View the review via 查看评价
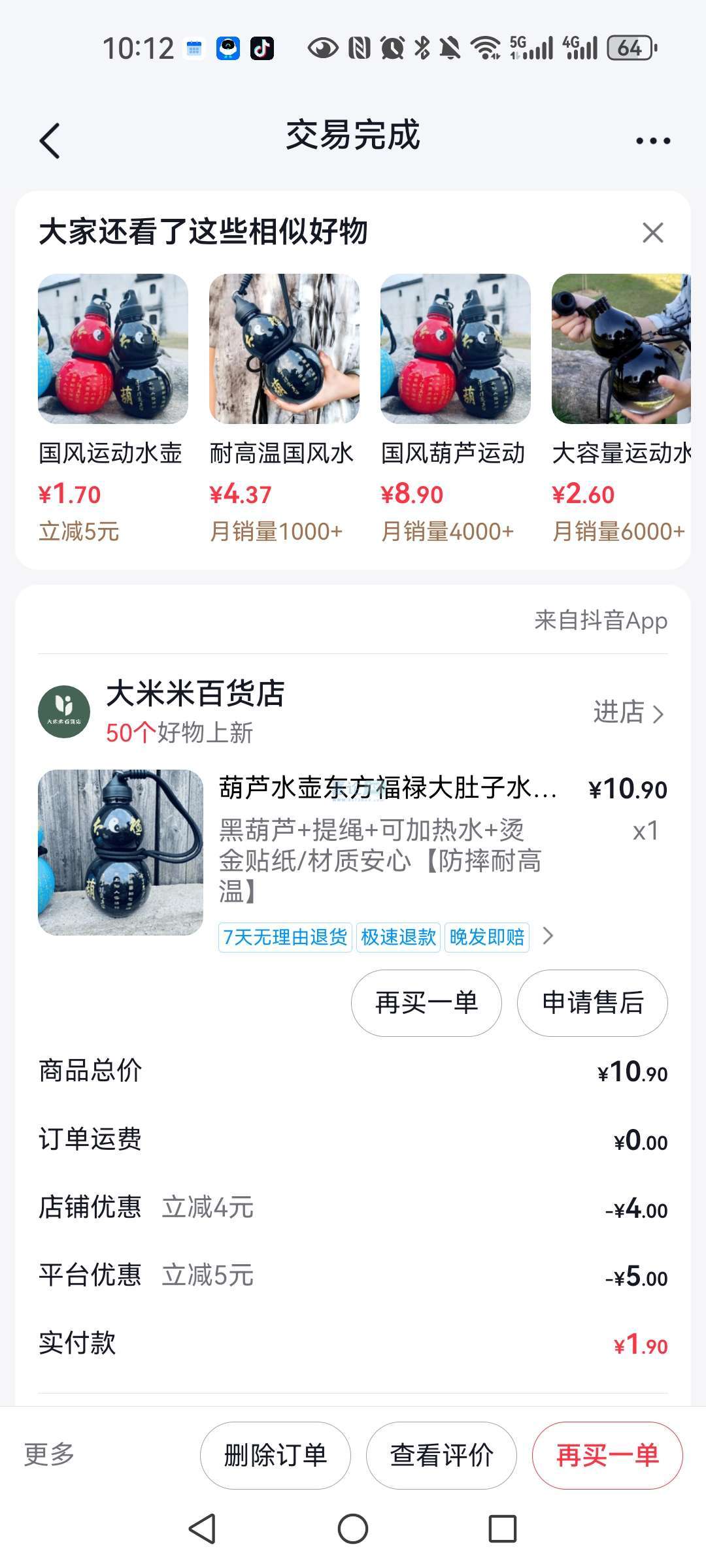 coord(441,1456)
